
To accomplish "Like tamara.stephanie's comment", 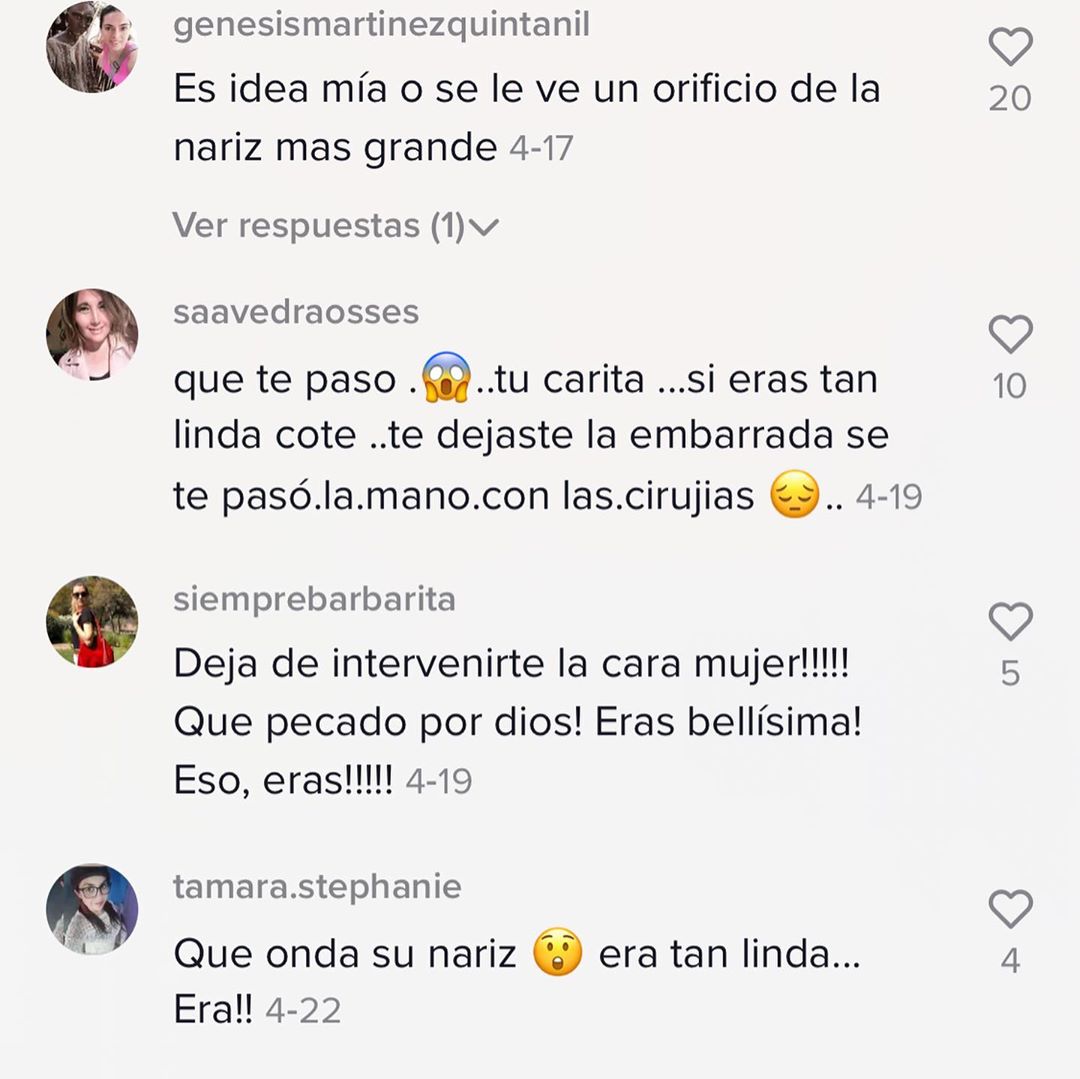I will coord(1010,910).
